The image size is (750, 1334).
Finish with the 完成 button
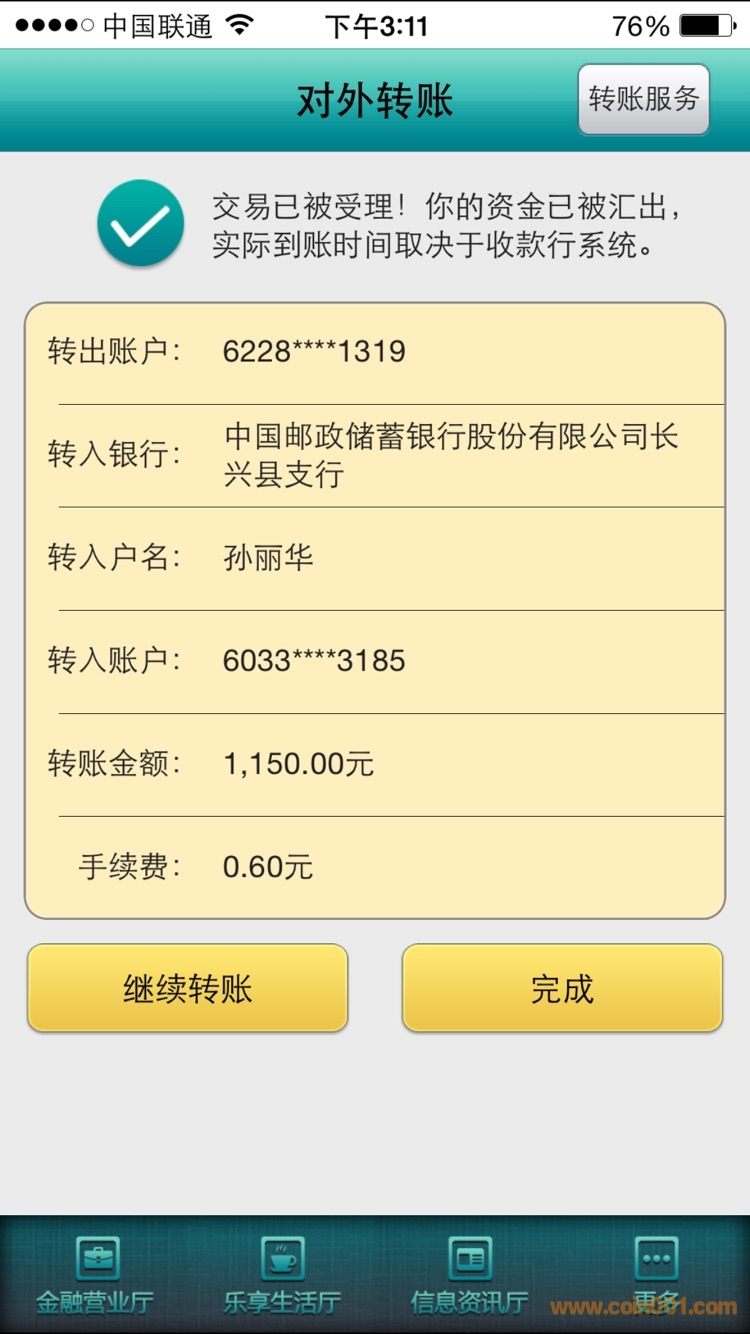(x=562, y=988)
